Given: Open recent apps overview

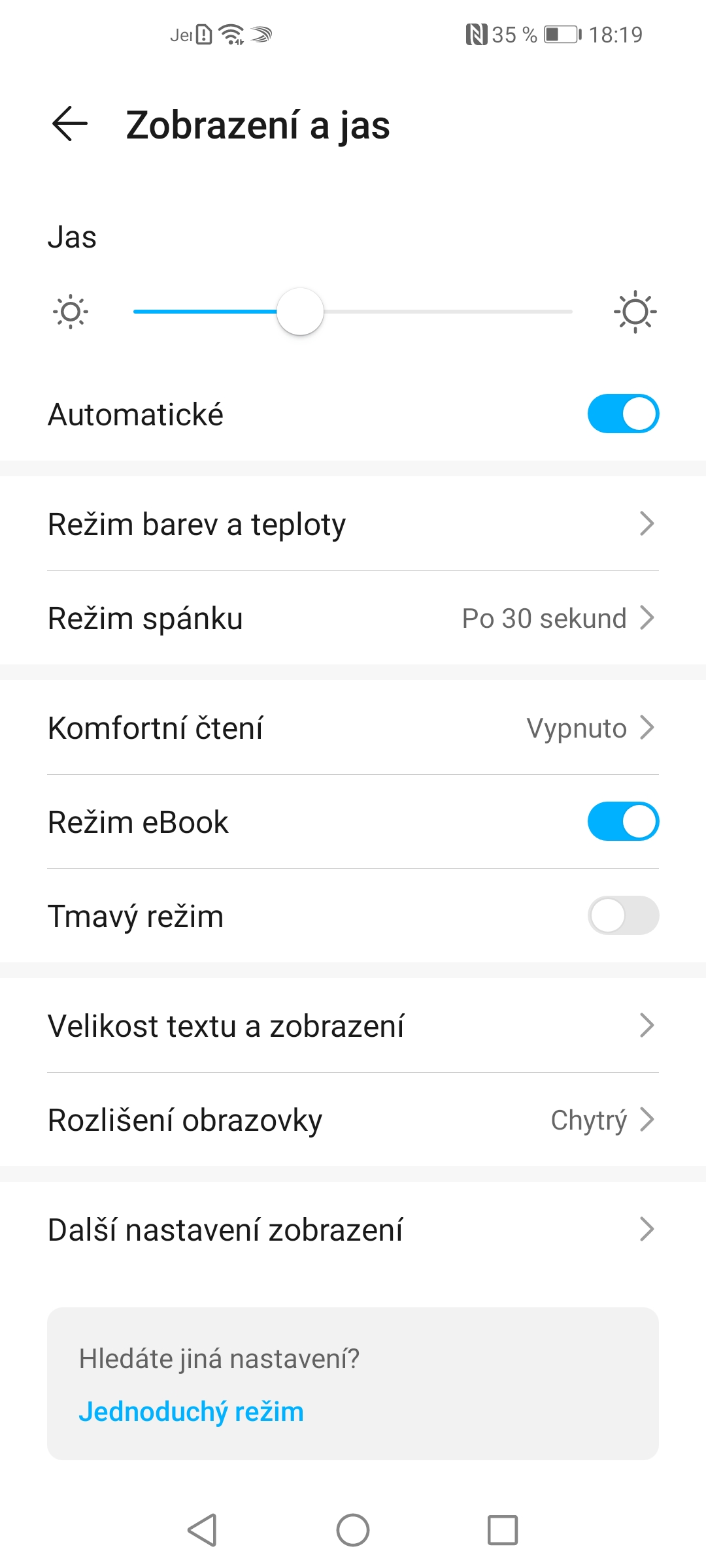Looking at the screenshot, I should tap(503, 1530).
